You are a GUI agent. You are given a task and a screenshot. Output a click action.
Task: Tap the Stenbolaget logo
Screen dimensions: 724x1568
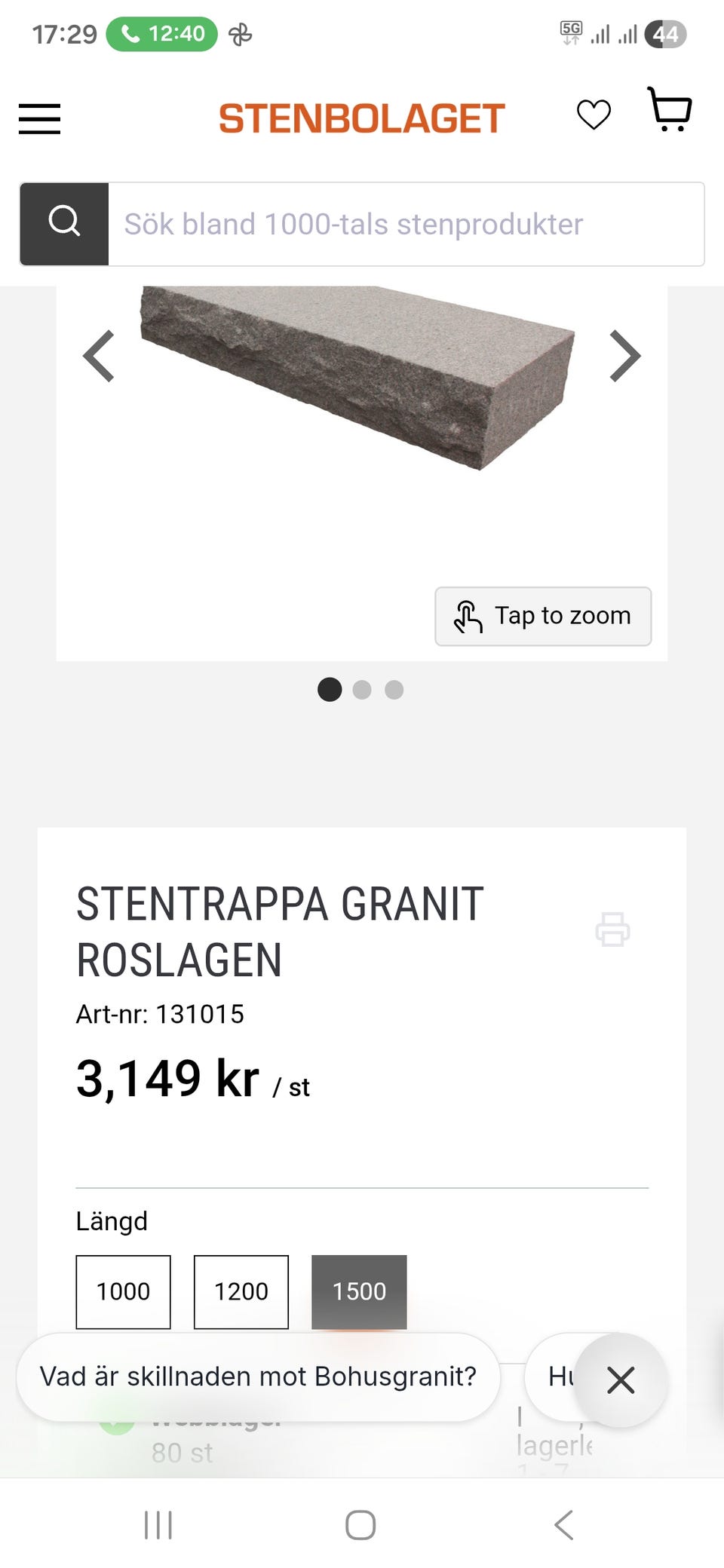(x=360, y=115)
